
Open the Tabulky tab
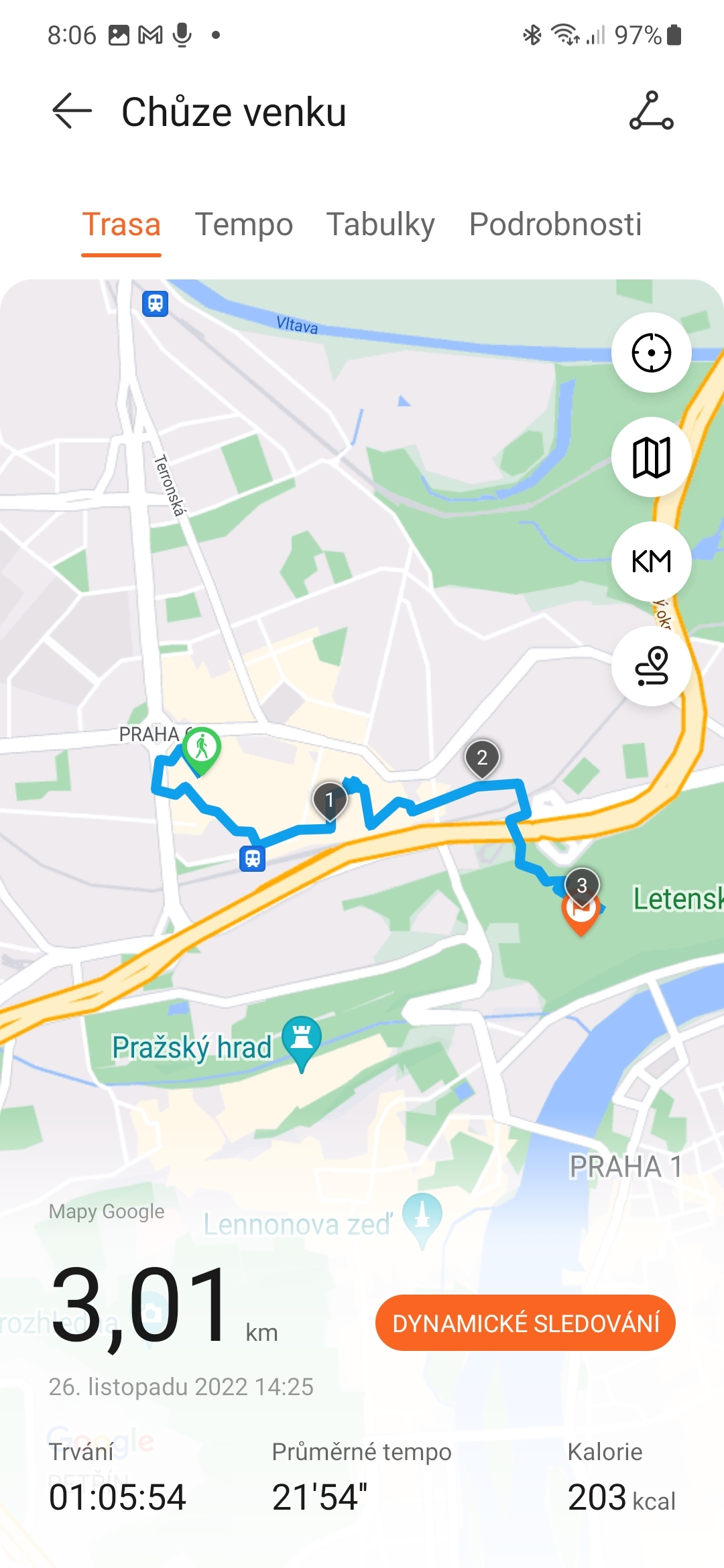tap(380, 224)
